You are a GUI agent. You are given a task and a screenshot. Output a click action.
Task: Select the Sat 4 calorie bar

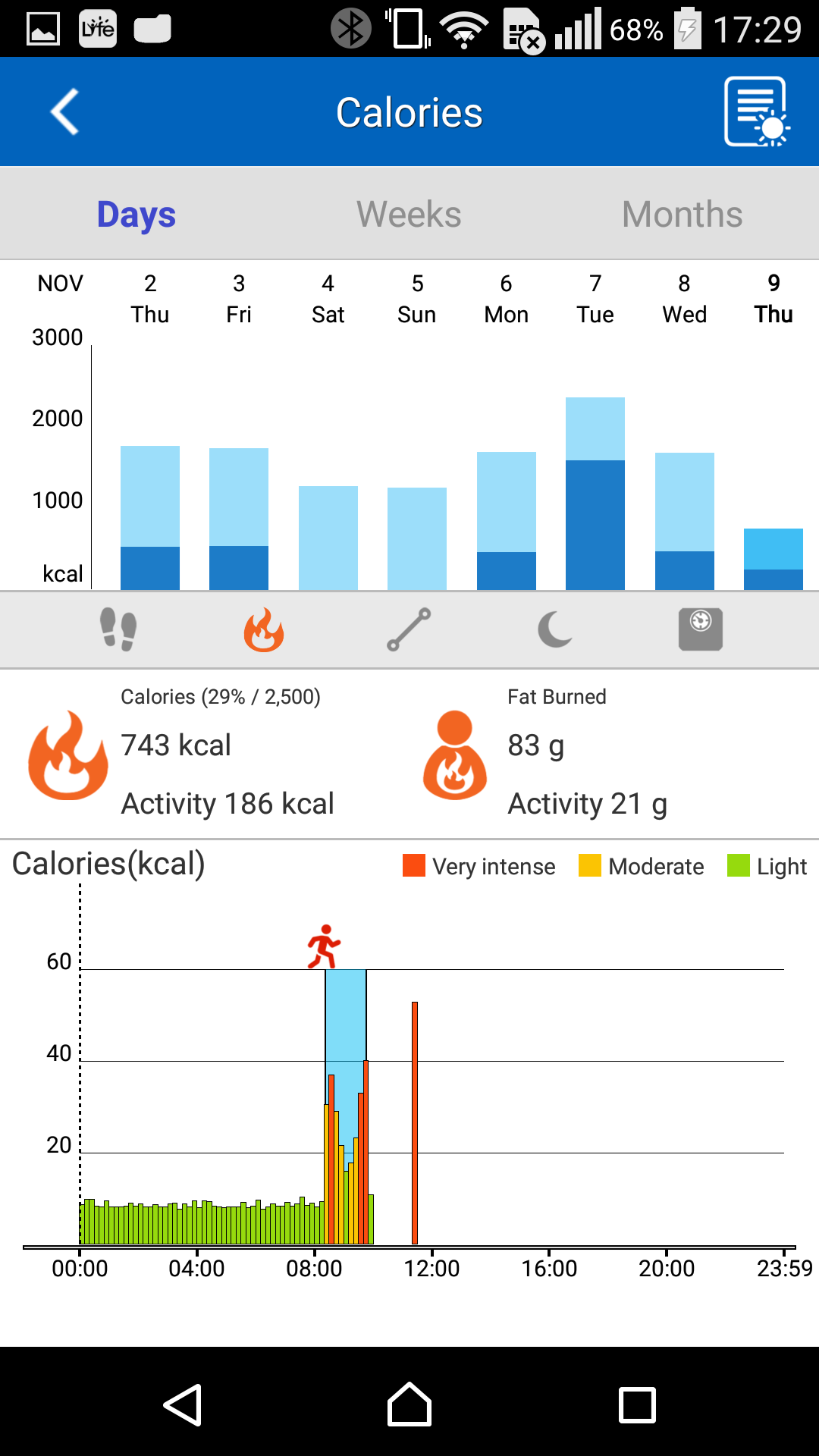[x=328, y=538]
